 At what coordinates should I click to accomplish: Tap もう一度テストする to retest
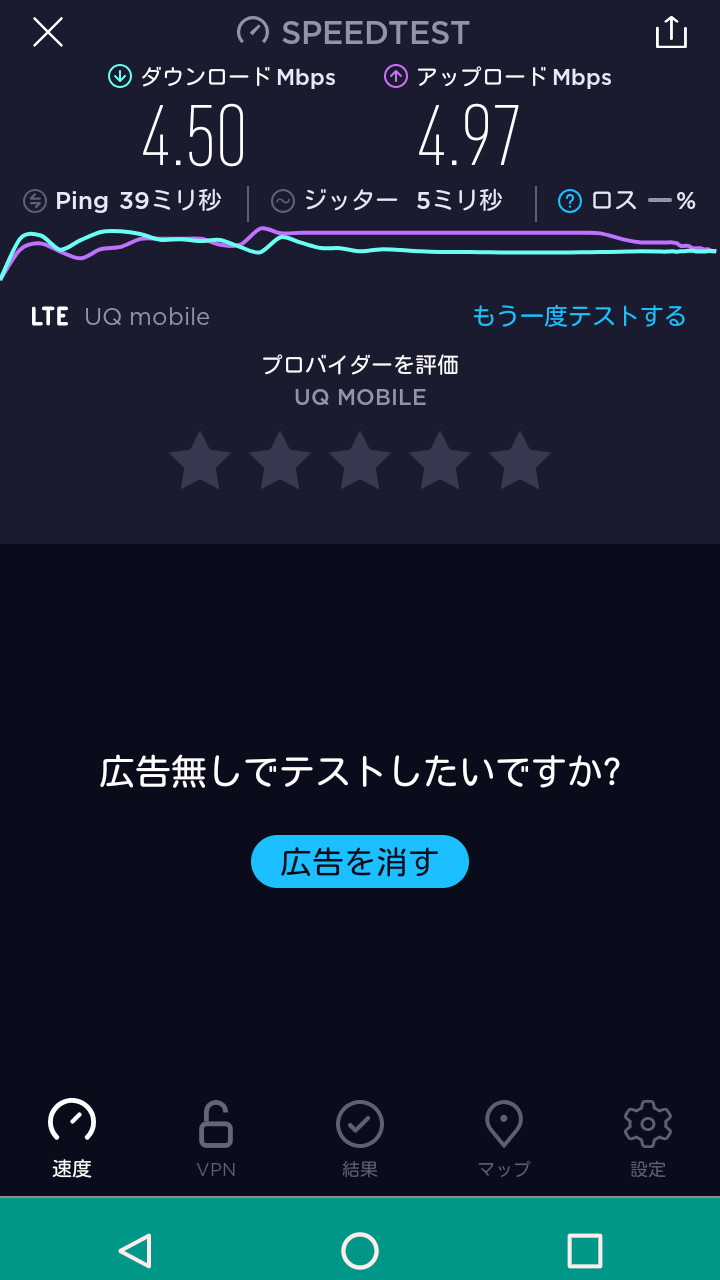click(579, 316)
